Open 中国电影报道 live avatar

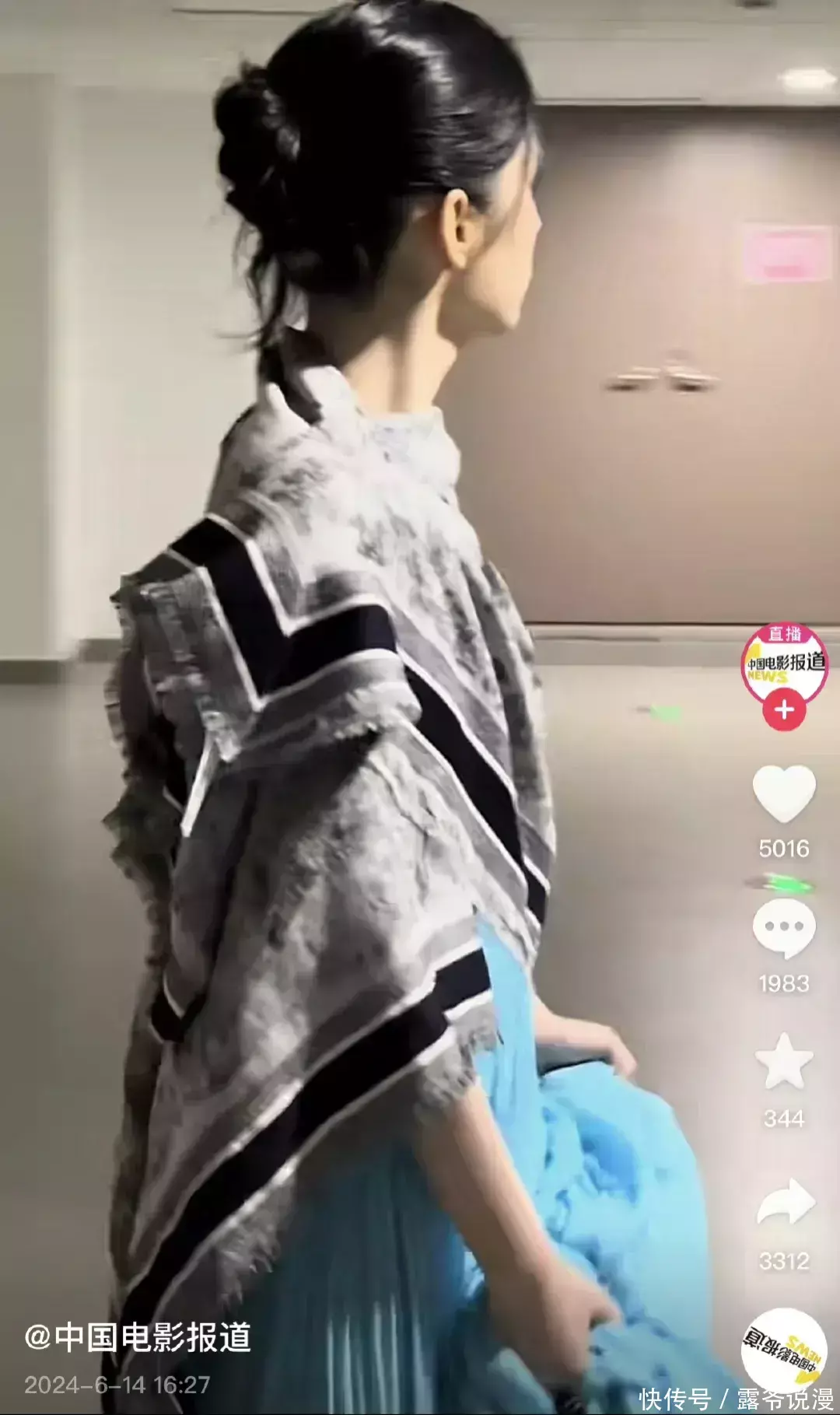pos(784,663)
